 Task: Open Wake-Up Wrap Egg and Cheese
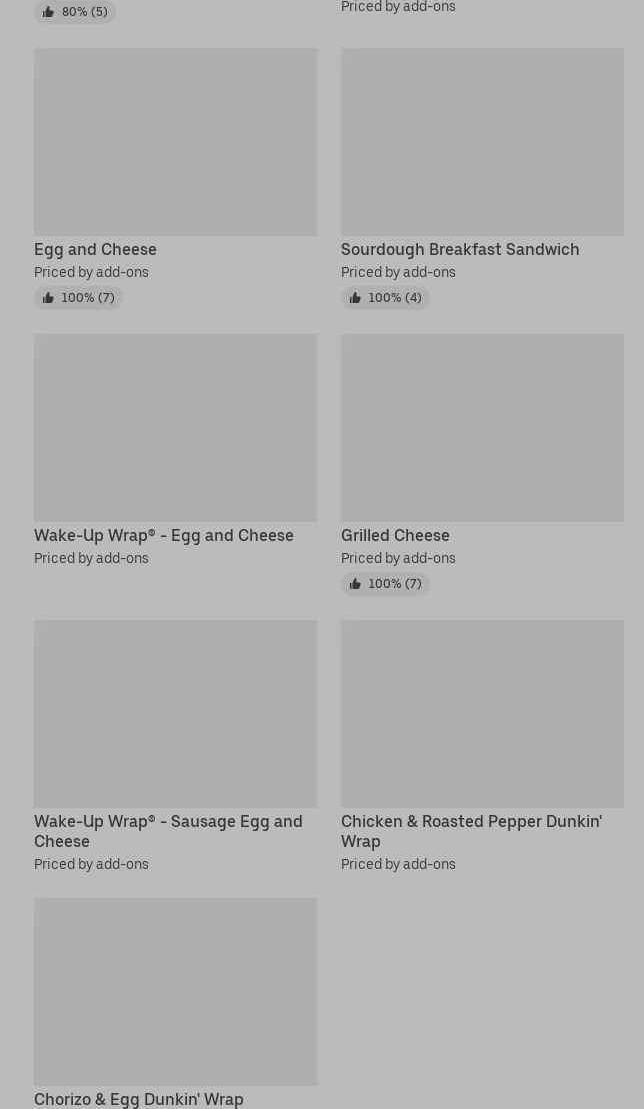[x=175, y=451]
